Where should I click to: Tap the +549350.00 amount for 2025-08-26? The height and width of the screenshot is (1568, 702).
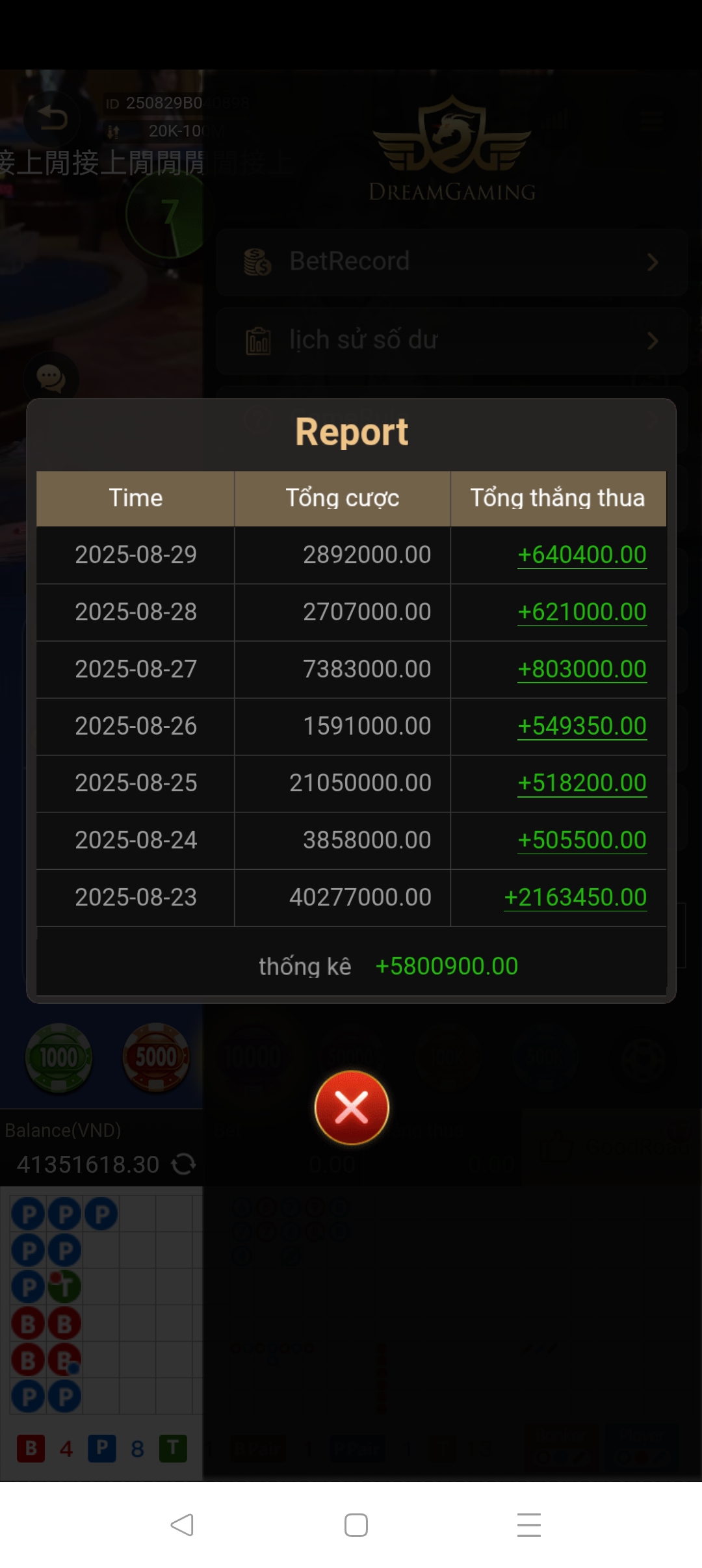pos(582,726)
